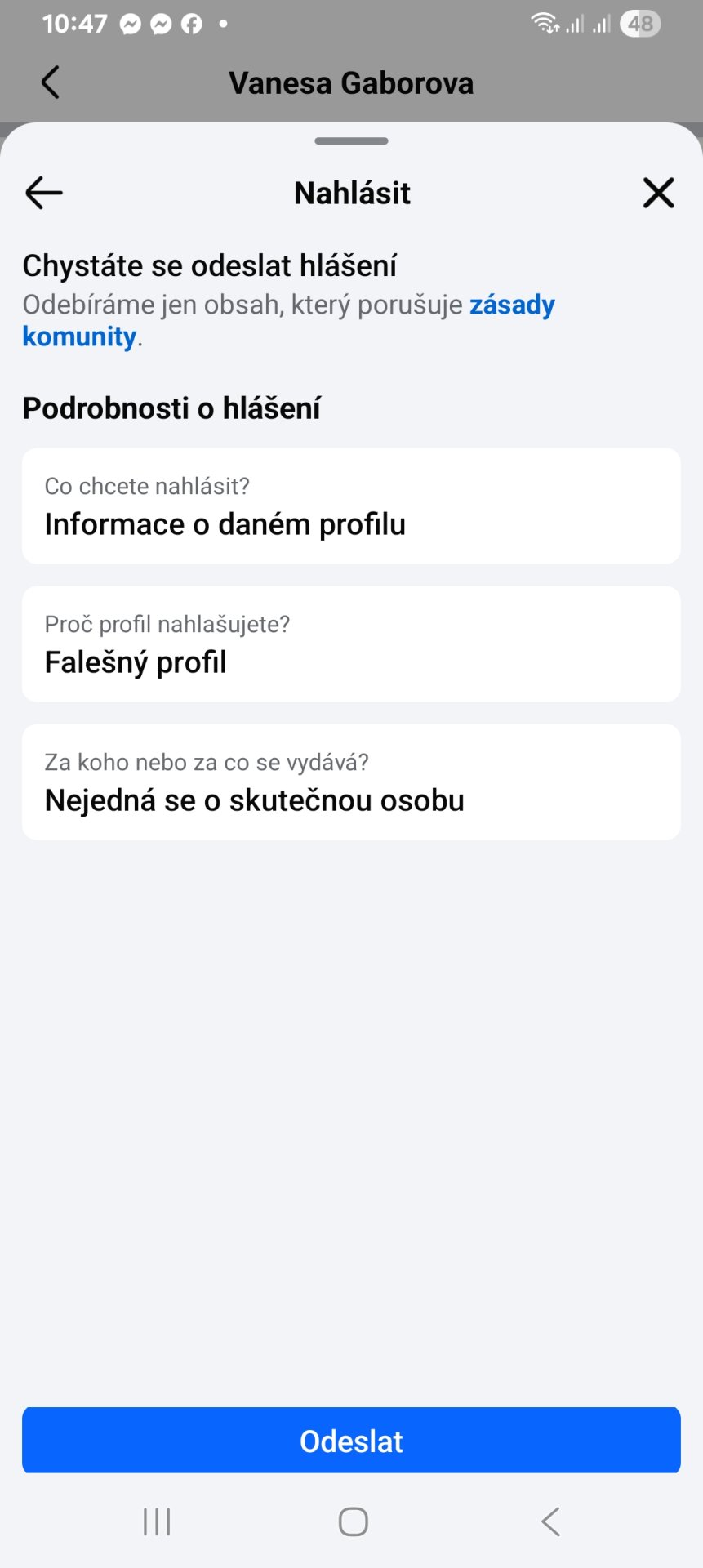Tap the Wi-Fi status icon
The width and height of the screenshot is (703, 1568).
545,22
